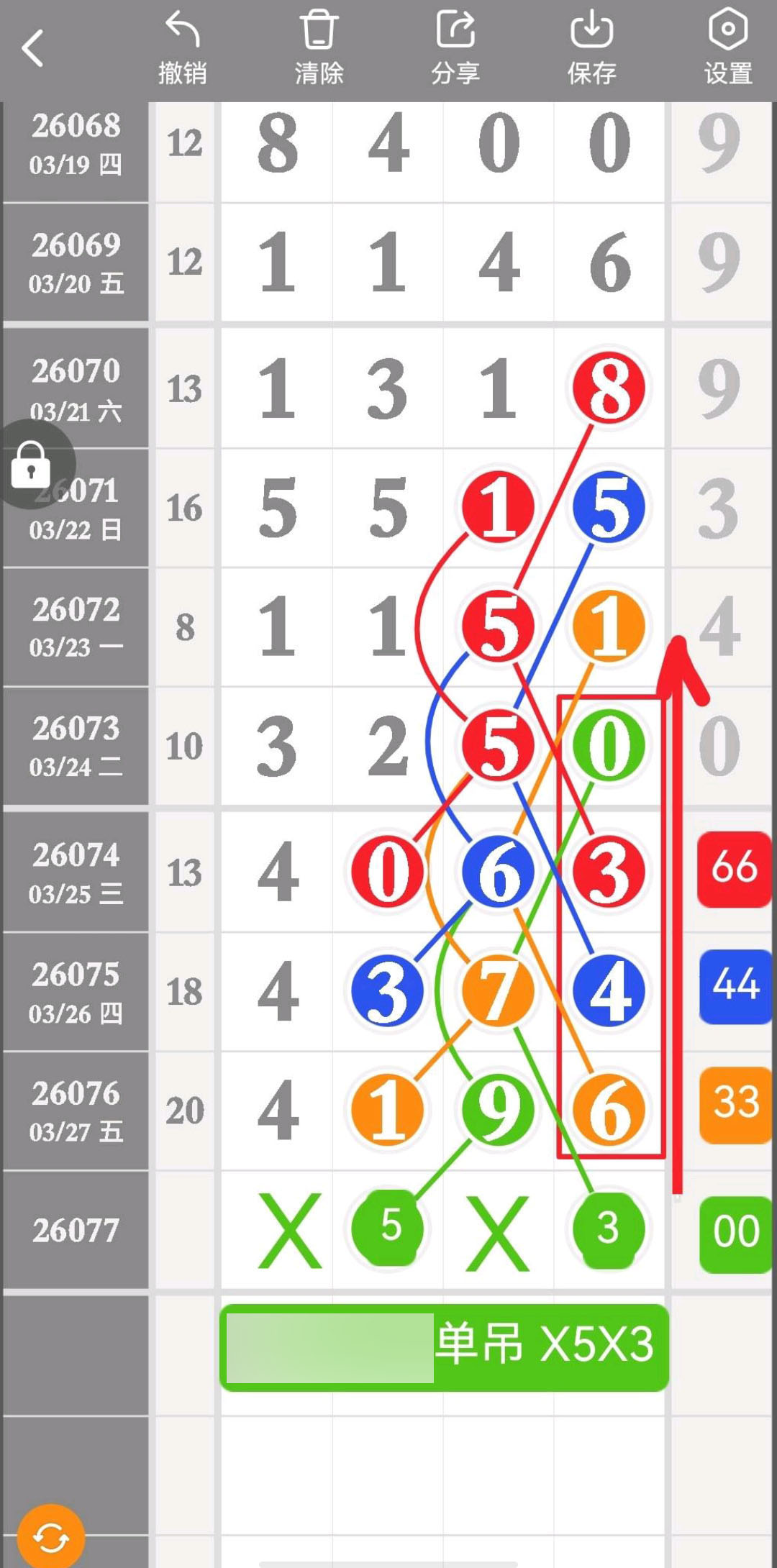Viewport: 777px width, 1568px height.
Task: Clear all markings with 清除
Action: click(x=319, y=49)
